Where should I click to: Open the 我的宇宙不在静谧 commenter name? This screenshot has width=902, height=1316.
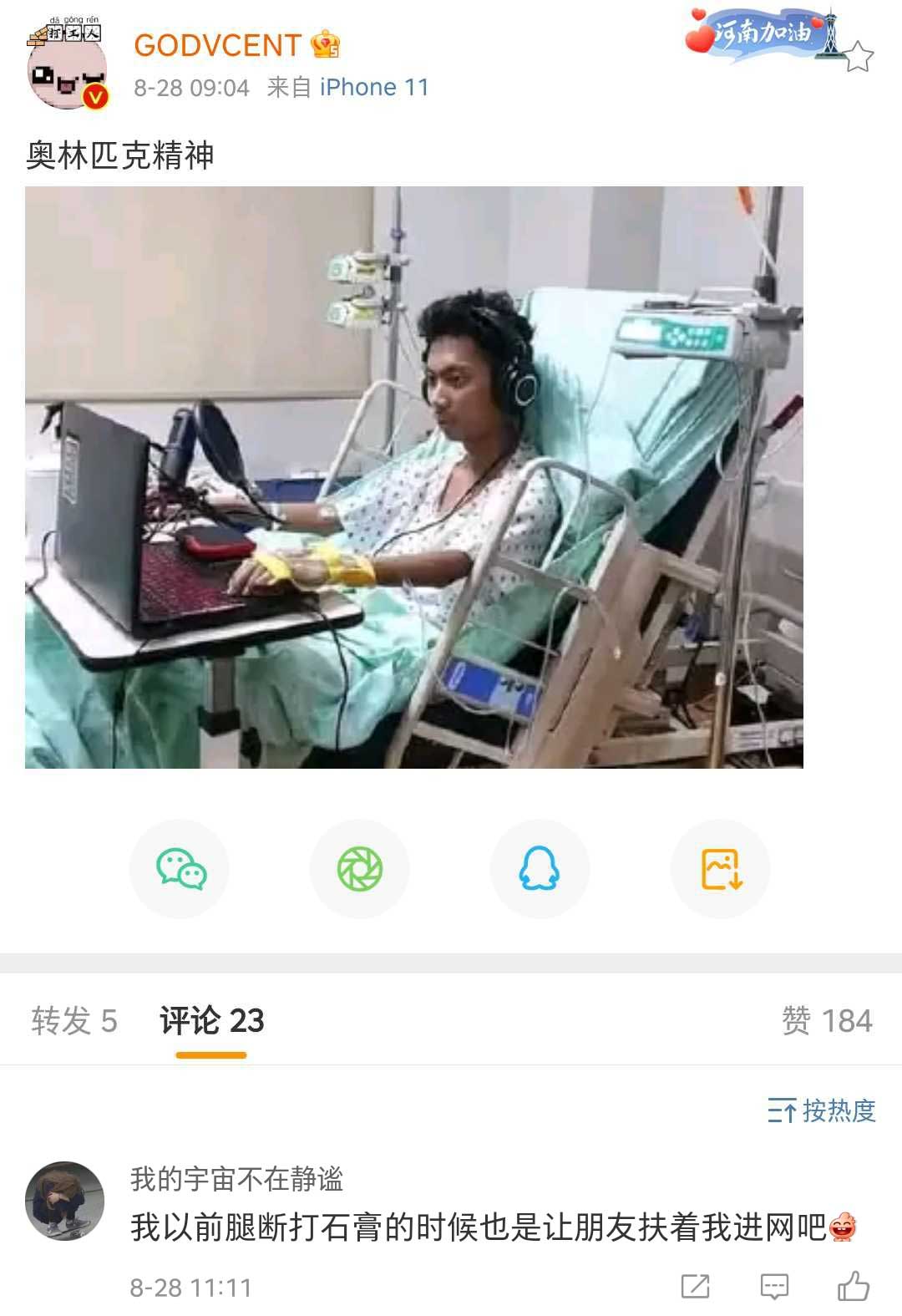click(x=236, y=1179)
